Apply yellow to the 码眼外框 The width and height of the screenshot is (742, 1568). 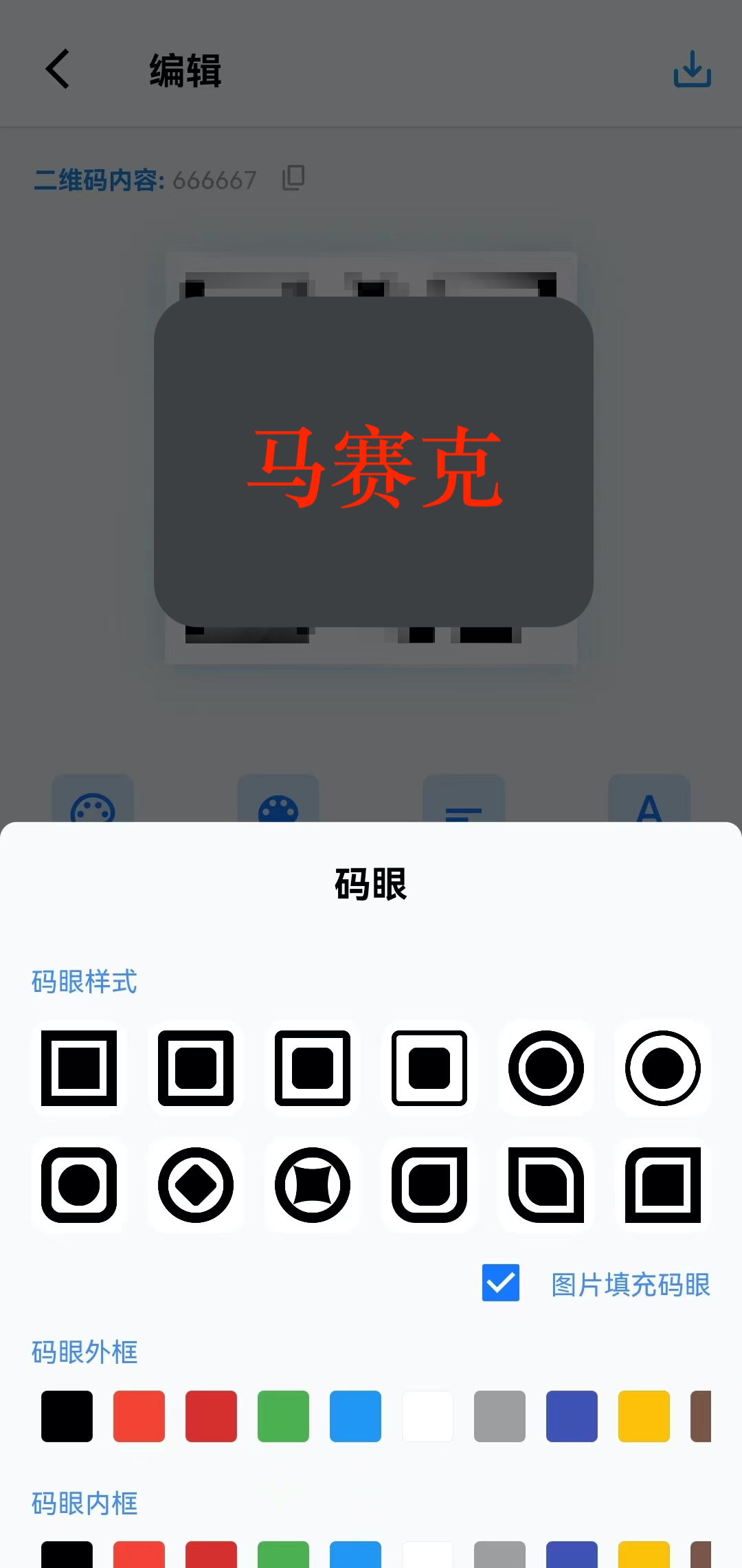644,1416
